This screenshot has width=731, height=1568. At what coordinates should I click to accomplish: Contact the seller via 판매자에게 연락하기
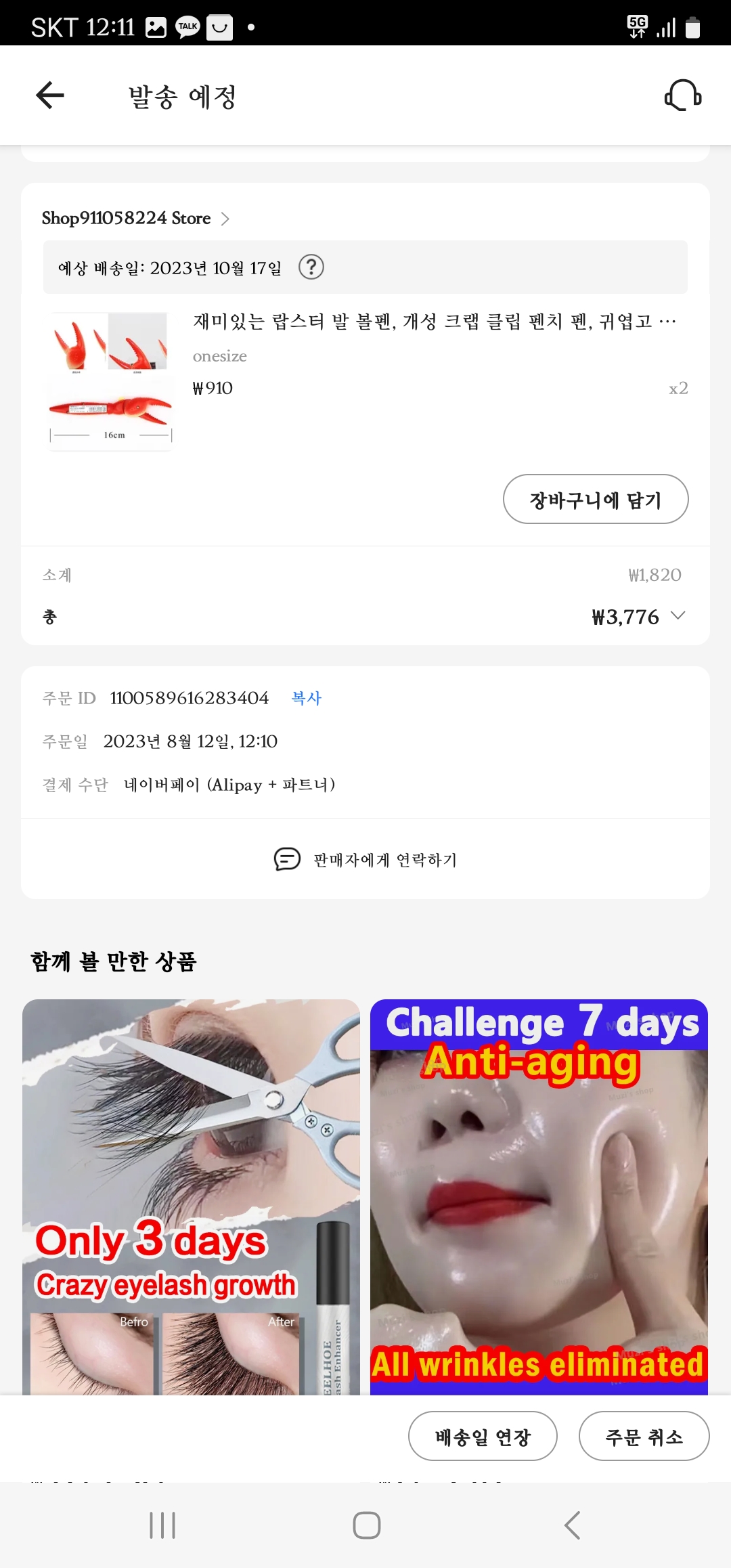pos(365,859)
